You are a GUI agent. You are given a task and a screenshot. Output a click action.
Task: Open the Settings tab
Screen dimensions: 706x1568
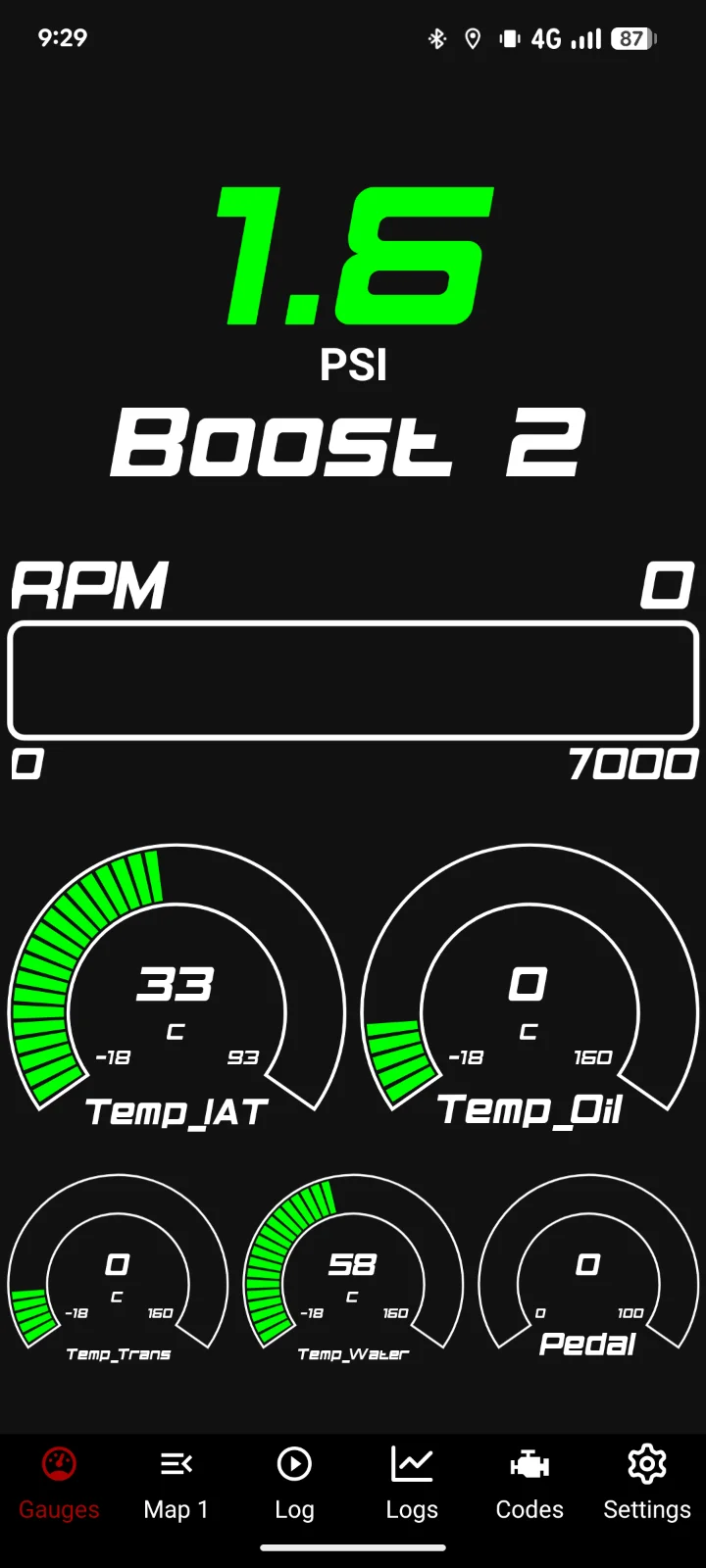(647, 1484)
